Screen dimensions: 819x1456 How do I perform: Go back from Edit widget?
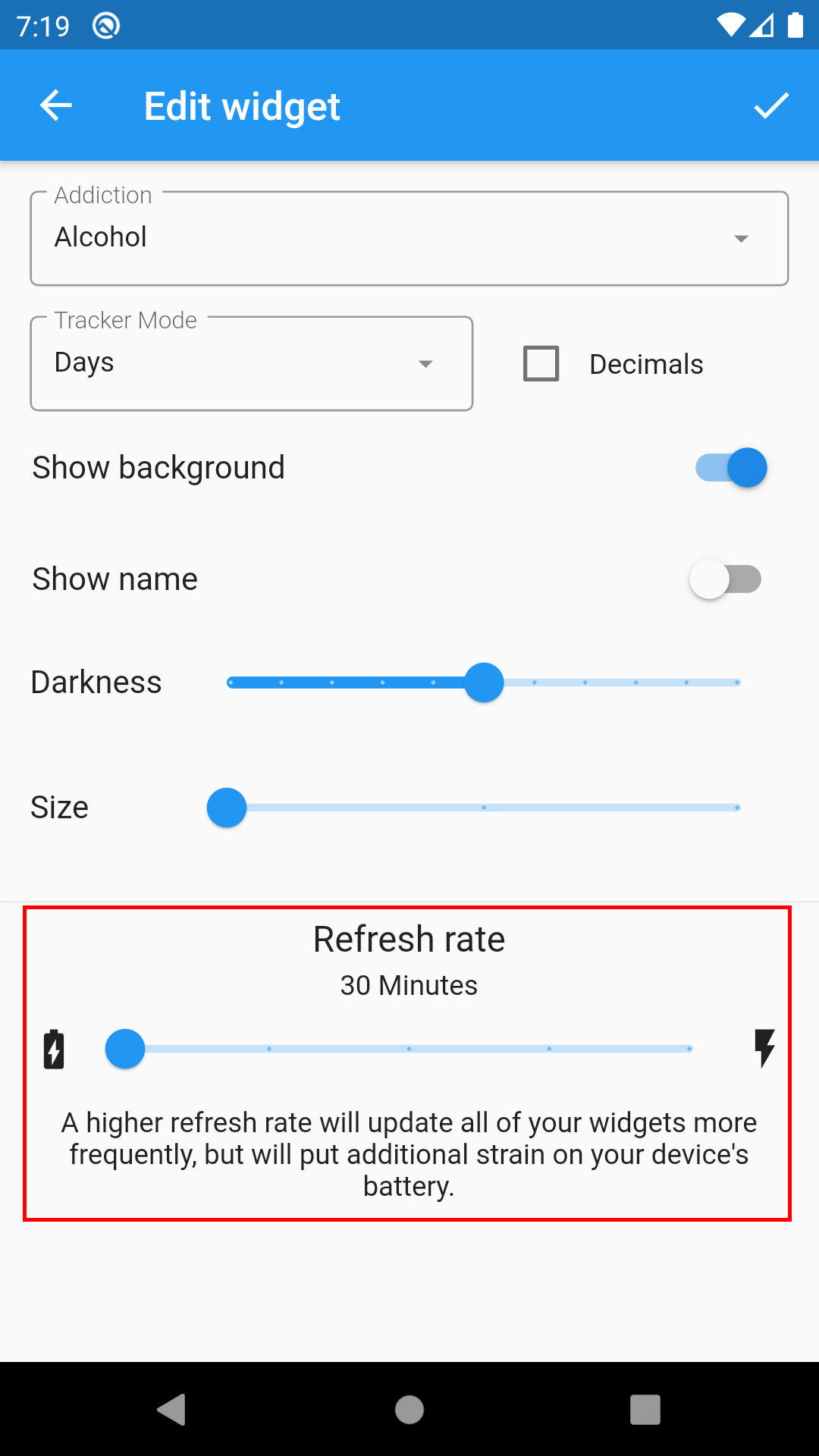coord(55,105)
